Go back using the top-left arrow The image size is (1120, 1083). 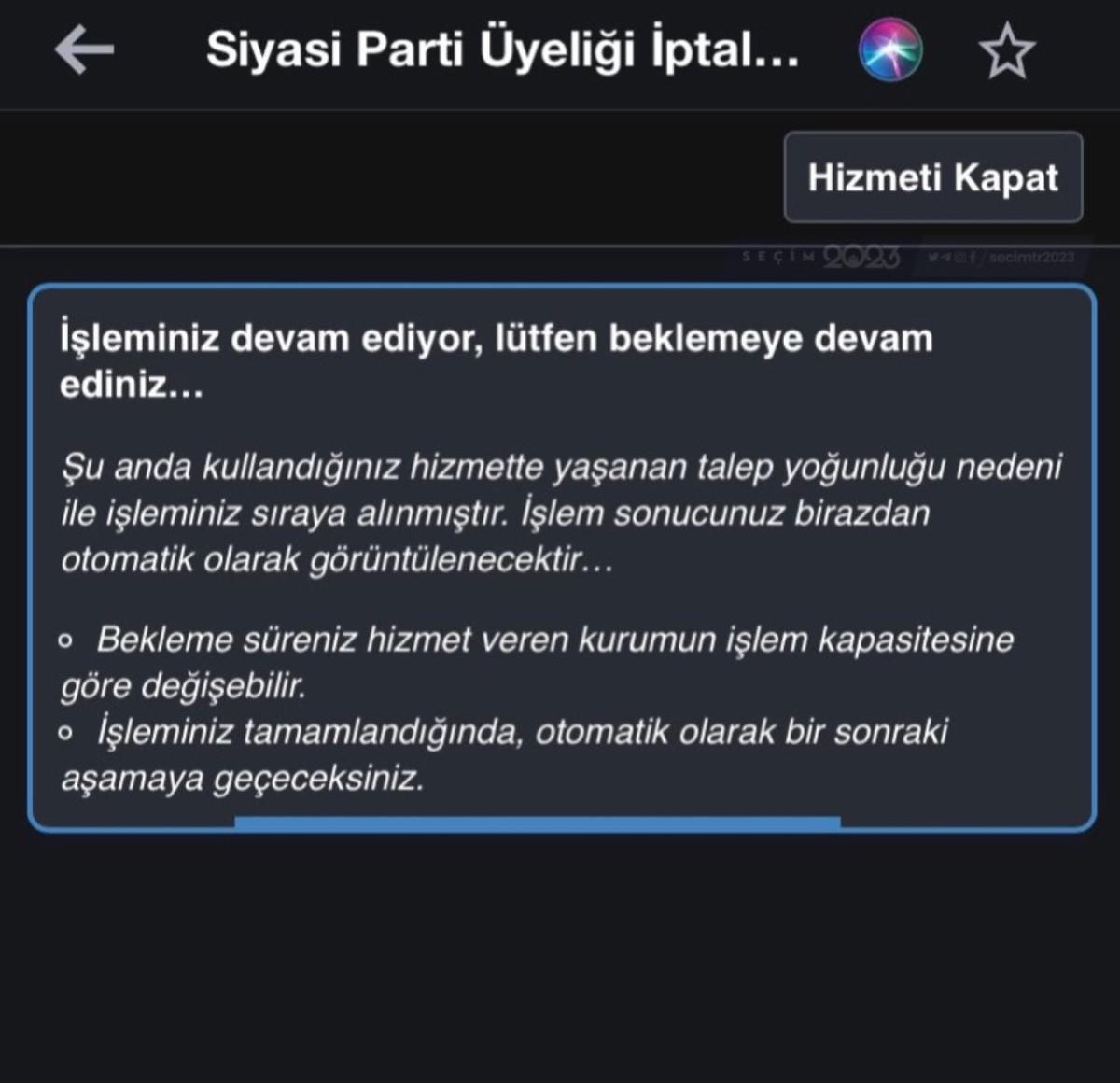[84, 50]
